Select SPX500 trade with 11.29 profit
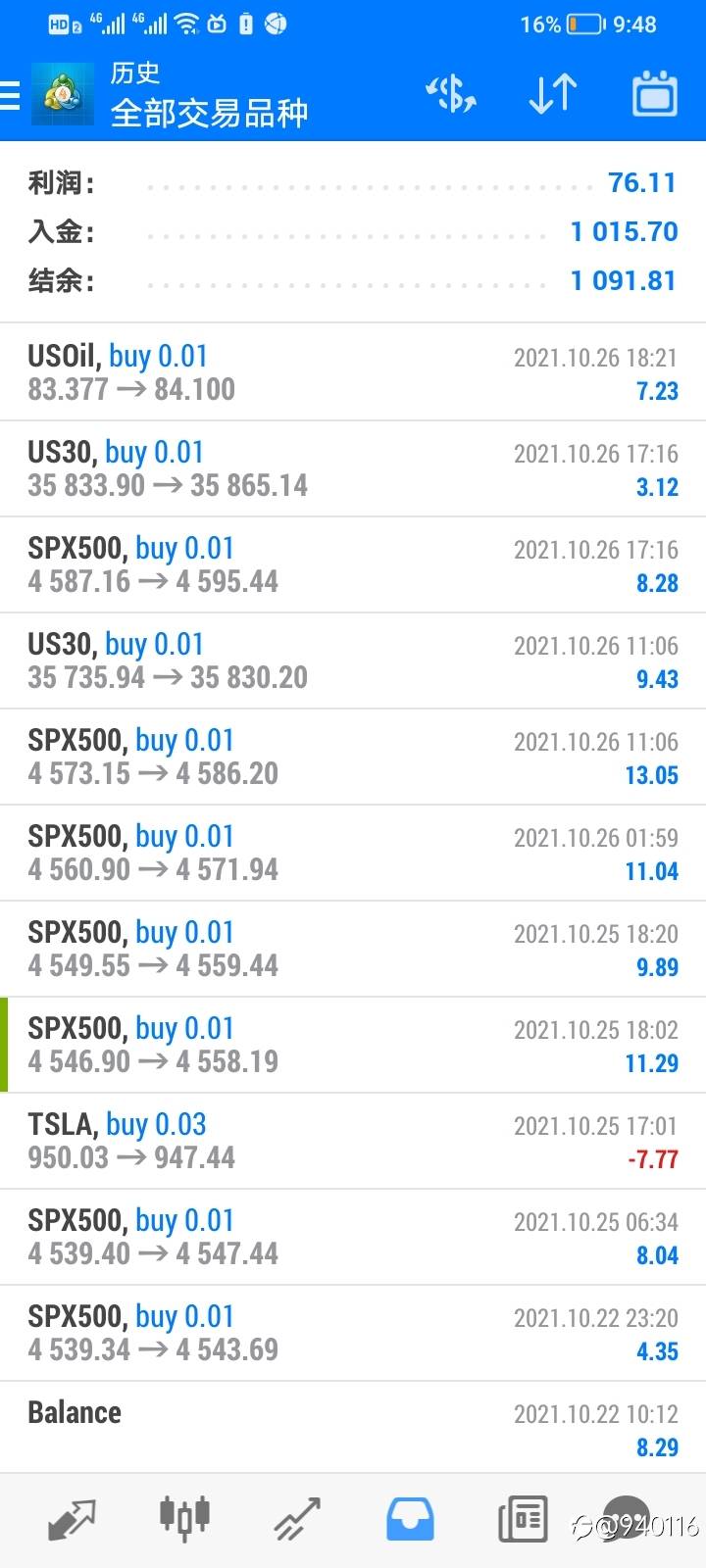This screenshot has height=1568, width=706. pos(353,1045)
